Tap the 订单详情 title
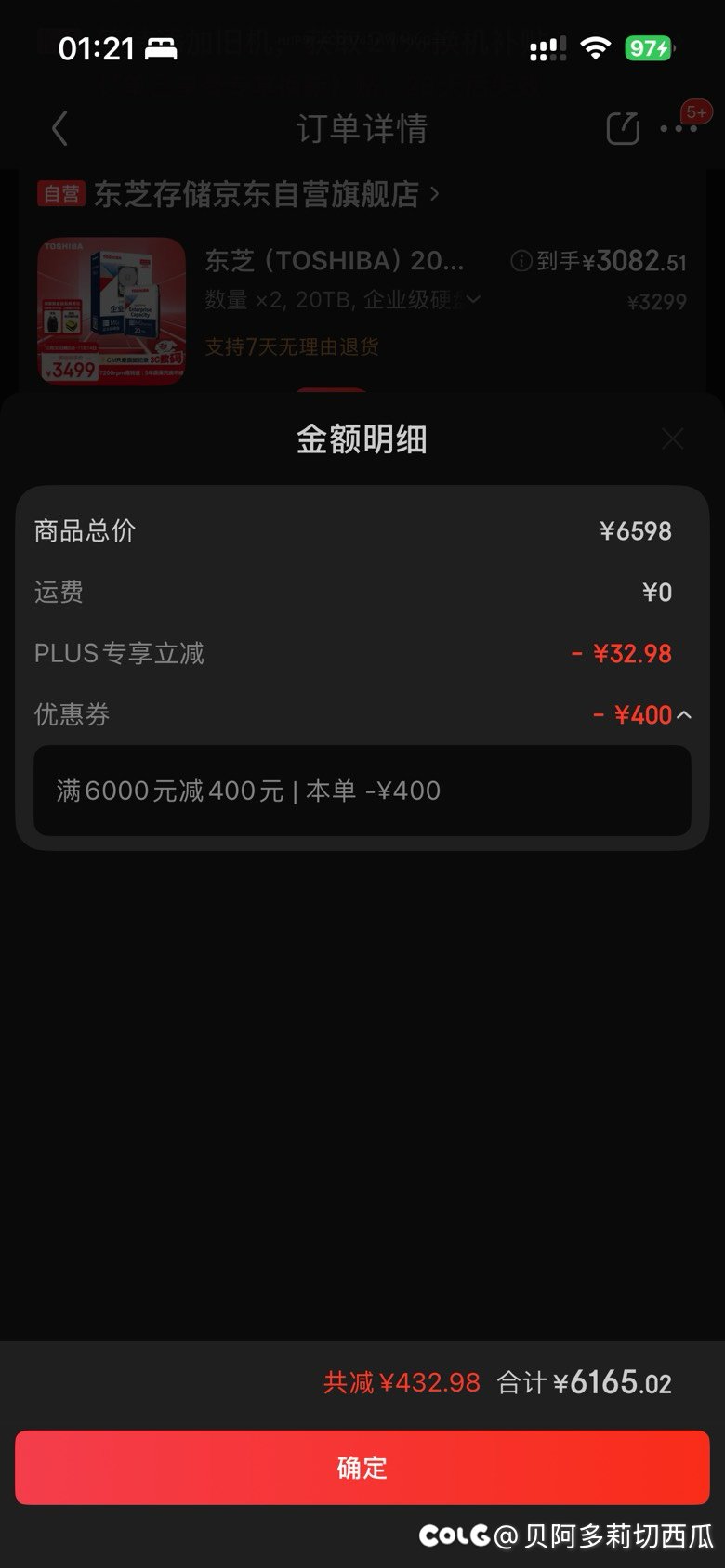Screen dimensions: 725x1568 click(362, 129)
